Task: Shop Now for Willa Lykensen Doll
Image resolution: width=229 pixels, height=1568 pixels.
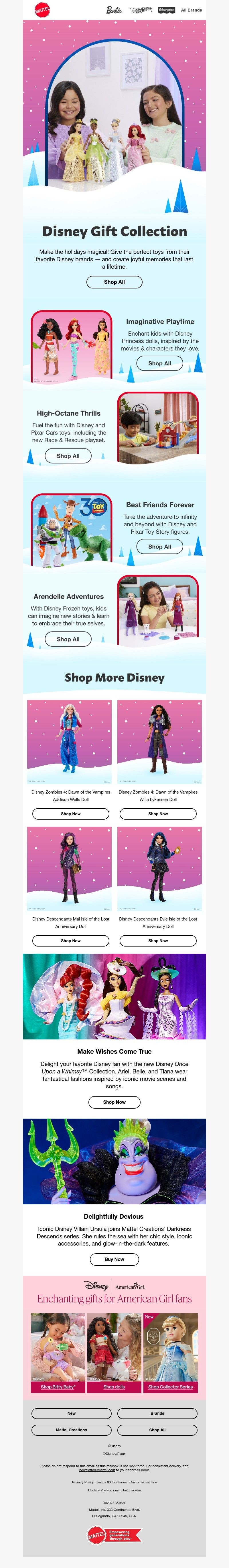Action: (158, 814)
